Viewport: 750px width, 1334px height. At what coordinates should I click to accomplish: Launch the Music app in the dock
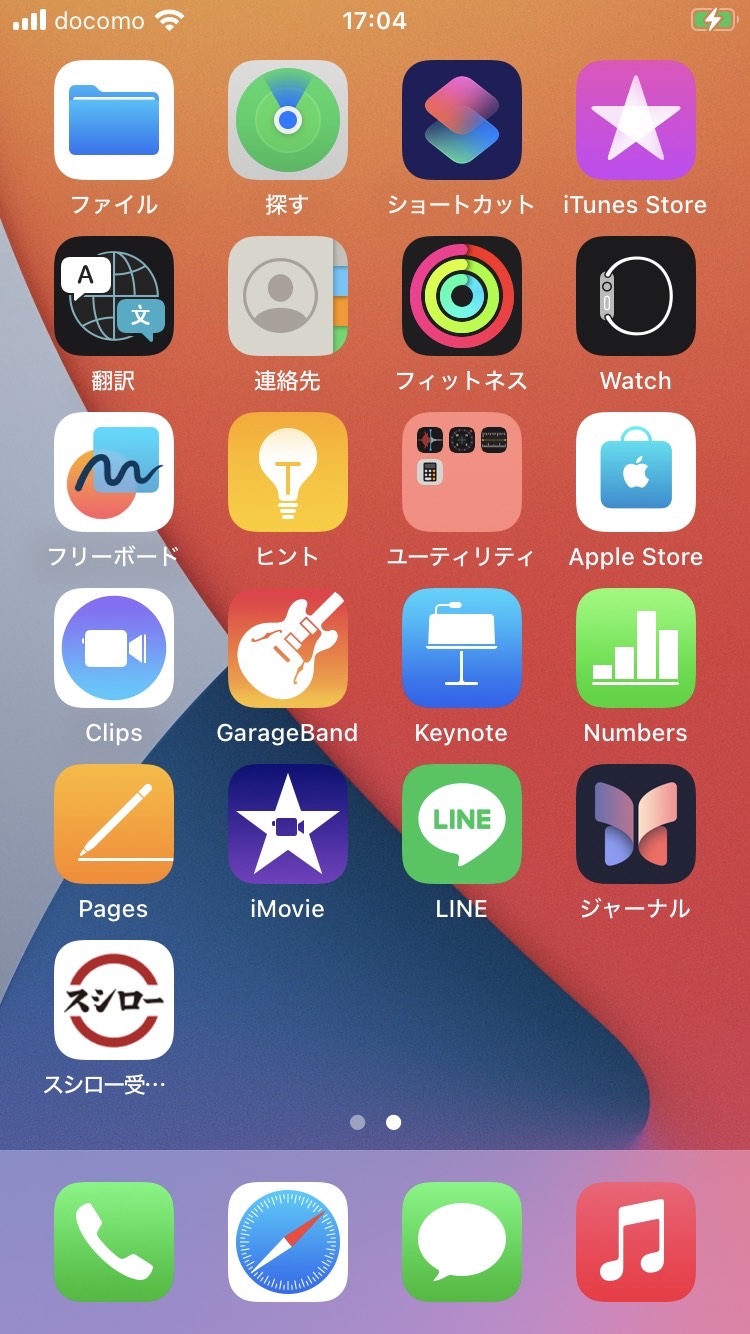tap(635, 1242)
